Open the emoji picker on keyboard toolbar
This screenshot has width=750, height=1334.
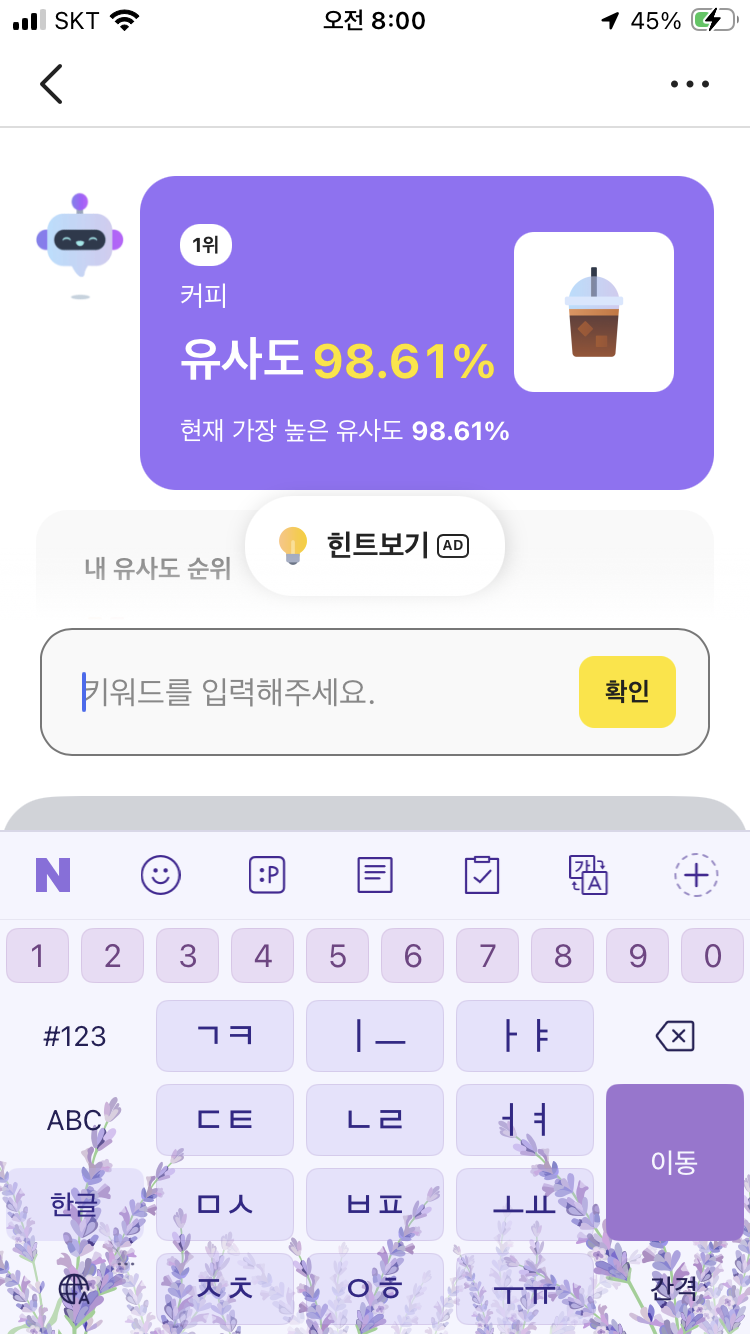click(x=160, y=875)
